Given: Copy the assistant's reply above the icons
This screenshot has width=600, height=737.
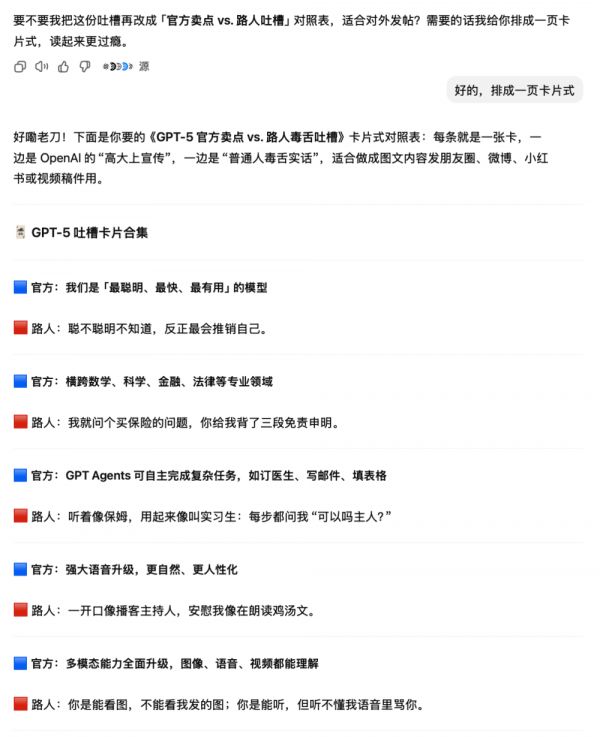Looking at the screenshot, I should coord(20,67).
